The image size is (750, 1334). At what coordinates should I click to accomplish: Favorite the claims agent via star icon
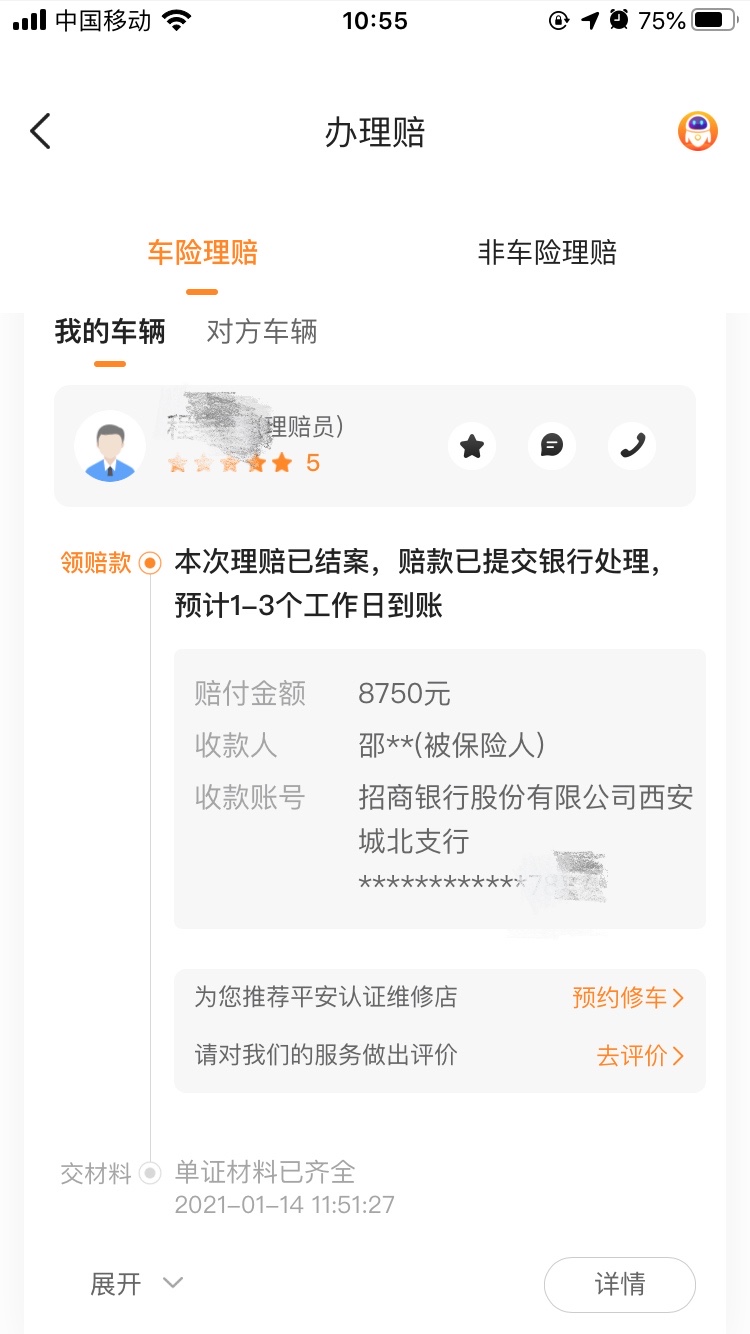point(472,446)
